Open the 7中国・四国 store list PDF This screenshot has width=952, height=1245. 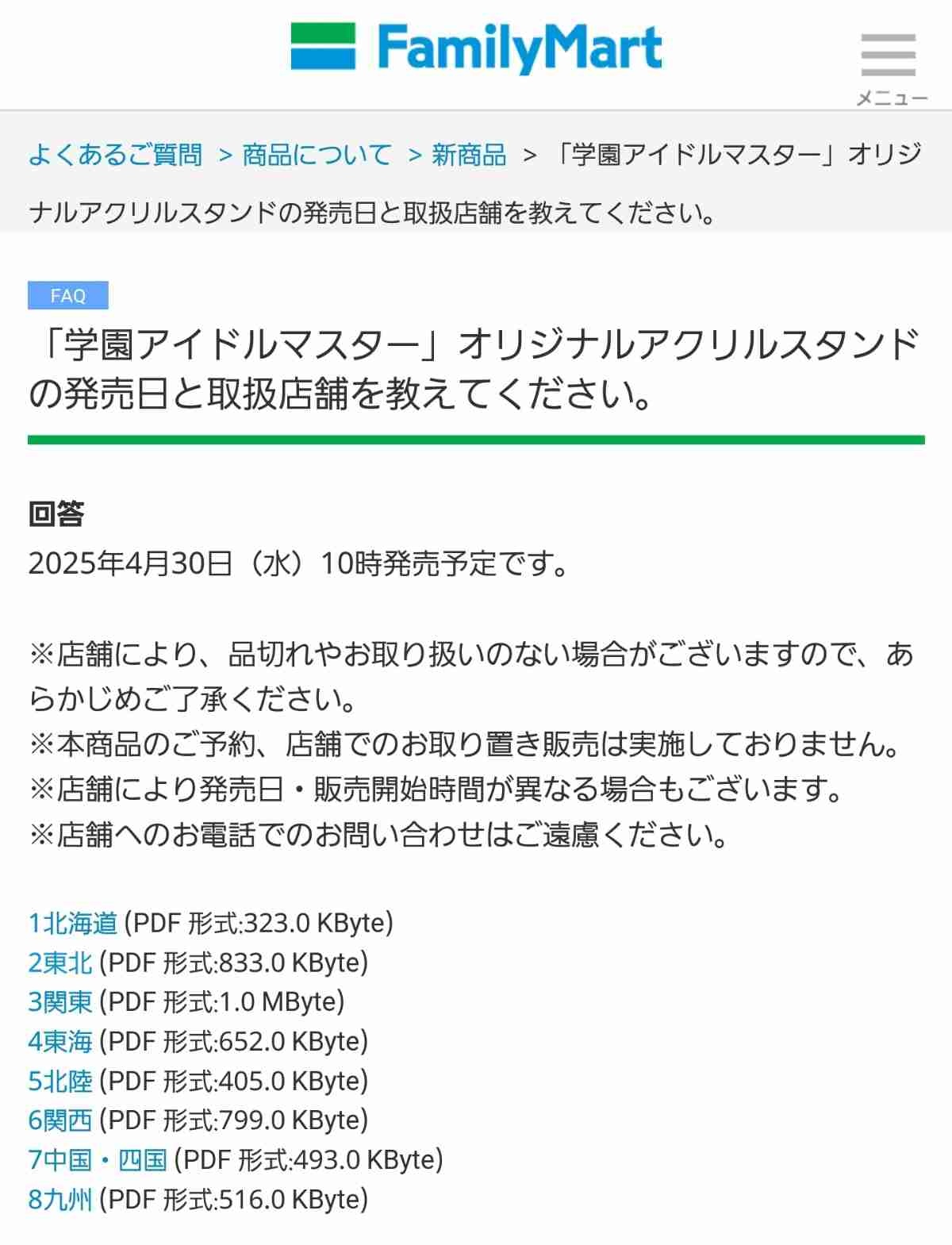[x=98, y=1159]
